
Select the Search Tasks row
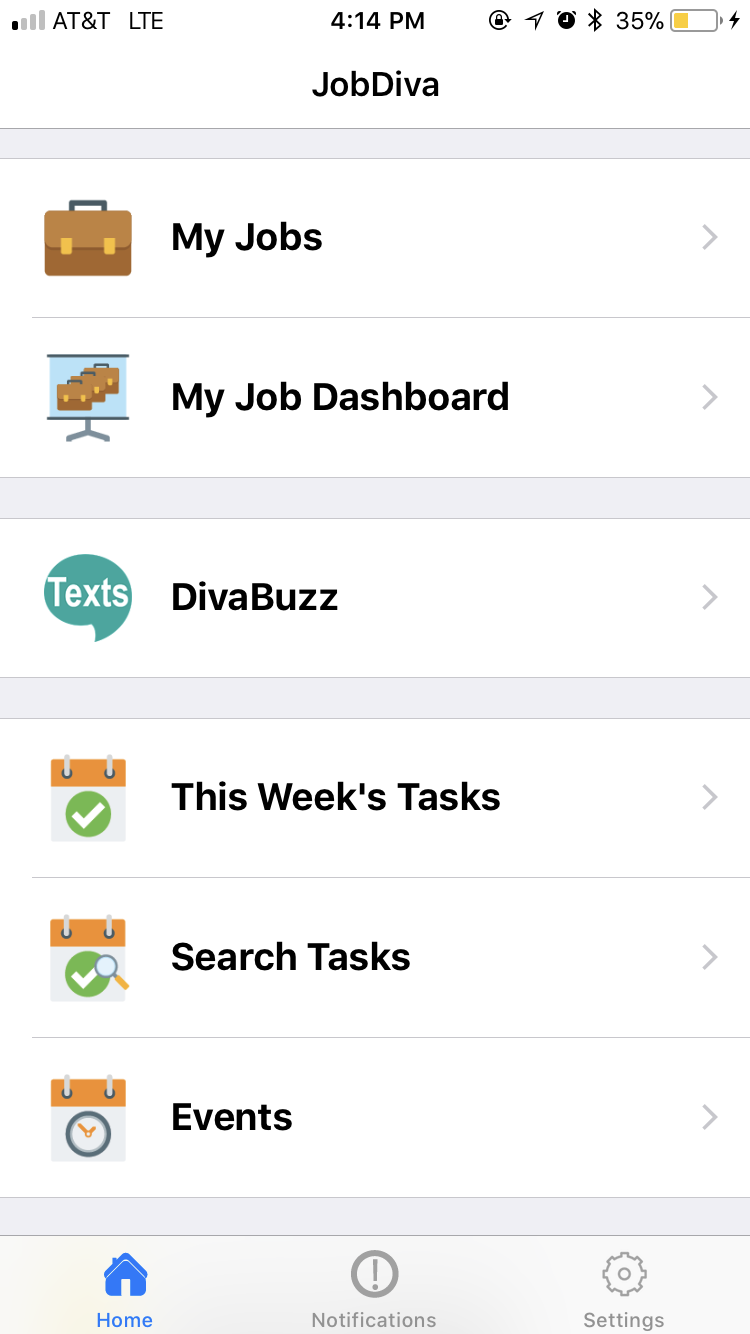point(375,958)
